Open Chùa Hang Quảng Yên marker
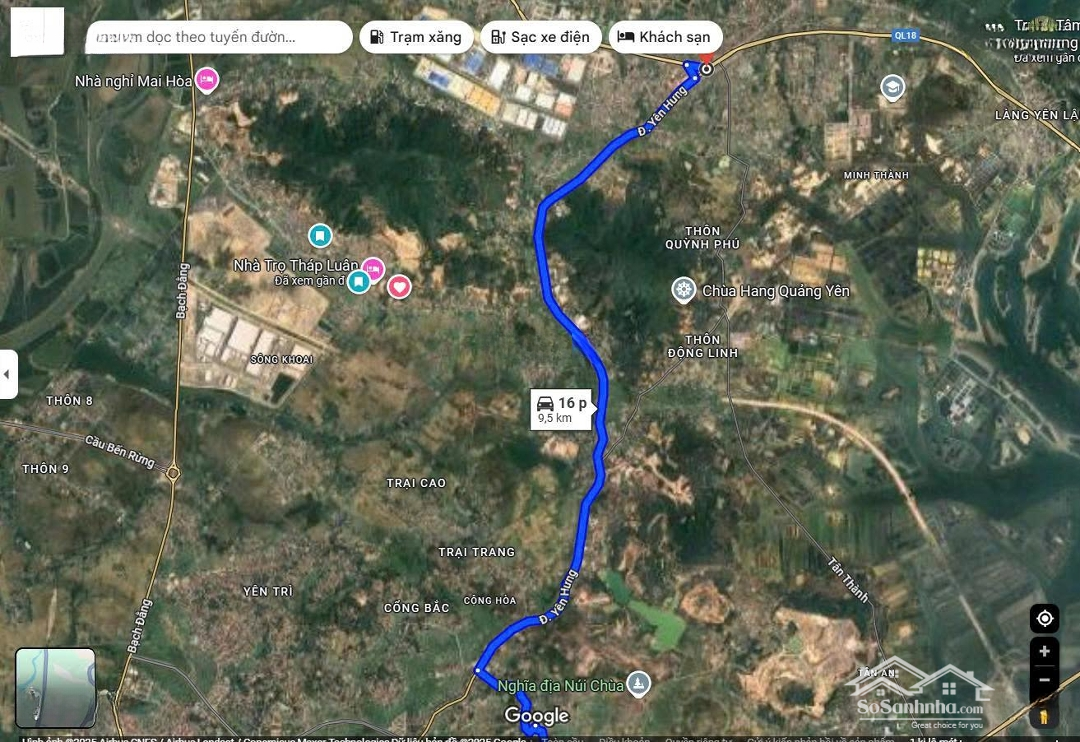The width and height of the screenshot is (1080, 742). coord(684,291)
